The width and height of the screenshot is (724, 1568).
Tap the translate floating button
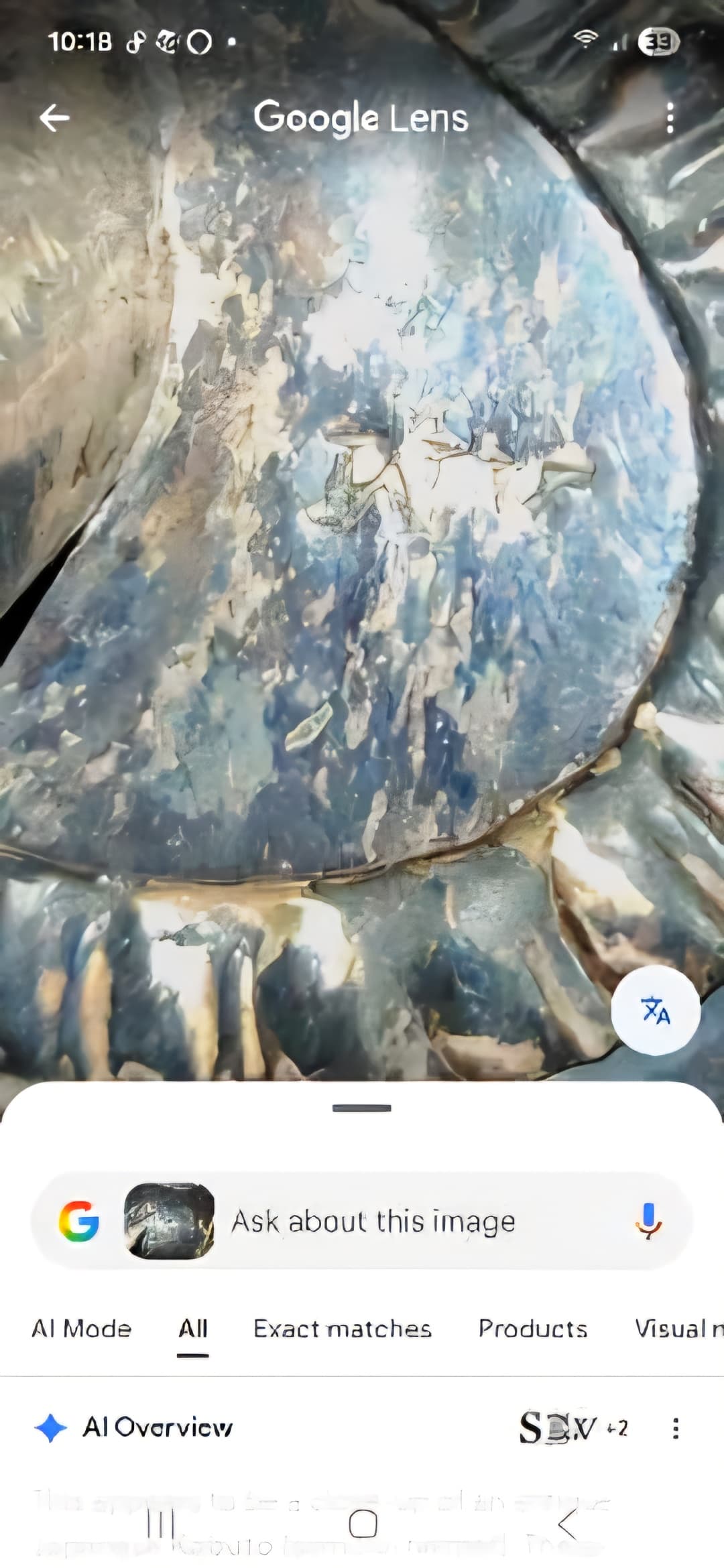coord(655,1010)
